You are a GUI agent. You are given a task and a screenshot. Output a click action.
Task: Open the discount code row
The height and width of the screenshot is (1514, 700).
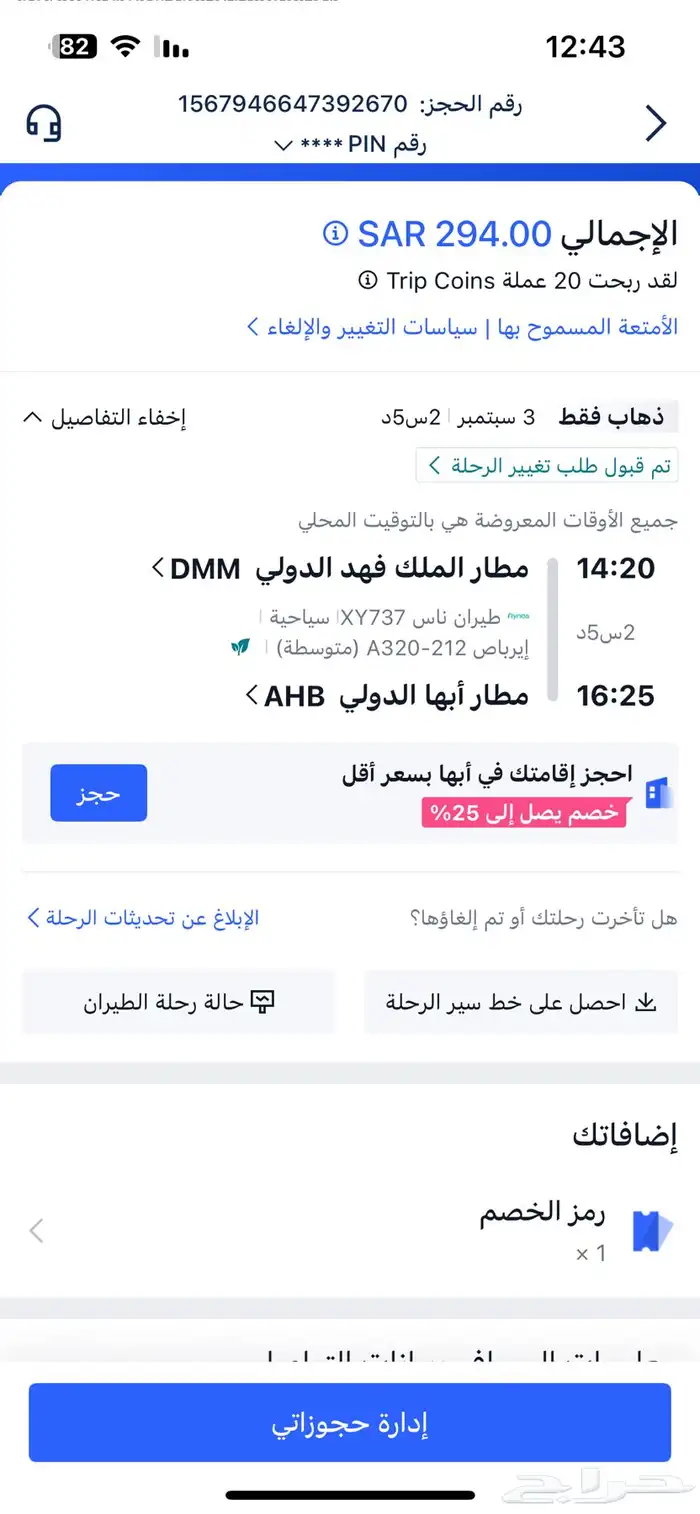pyautogui.click(x=350, y=1230)
